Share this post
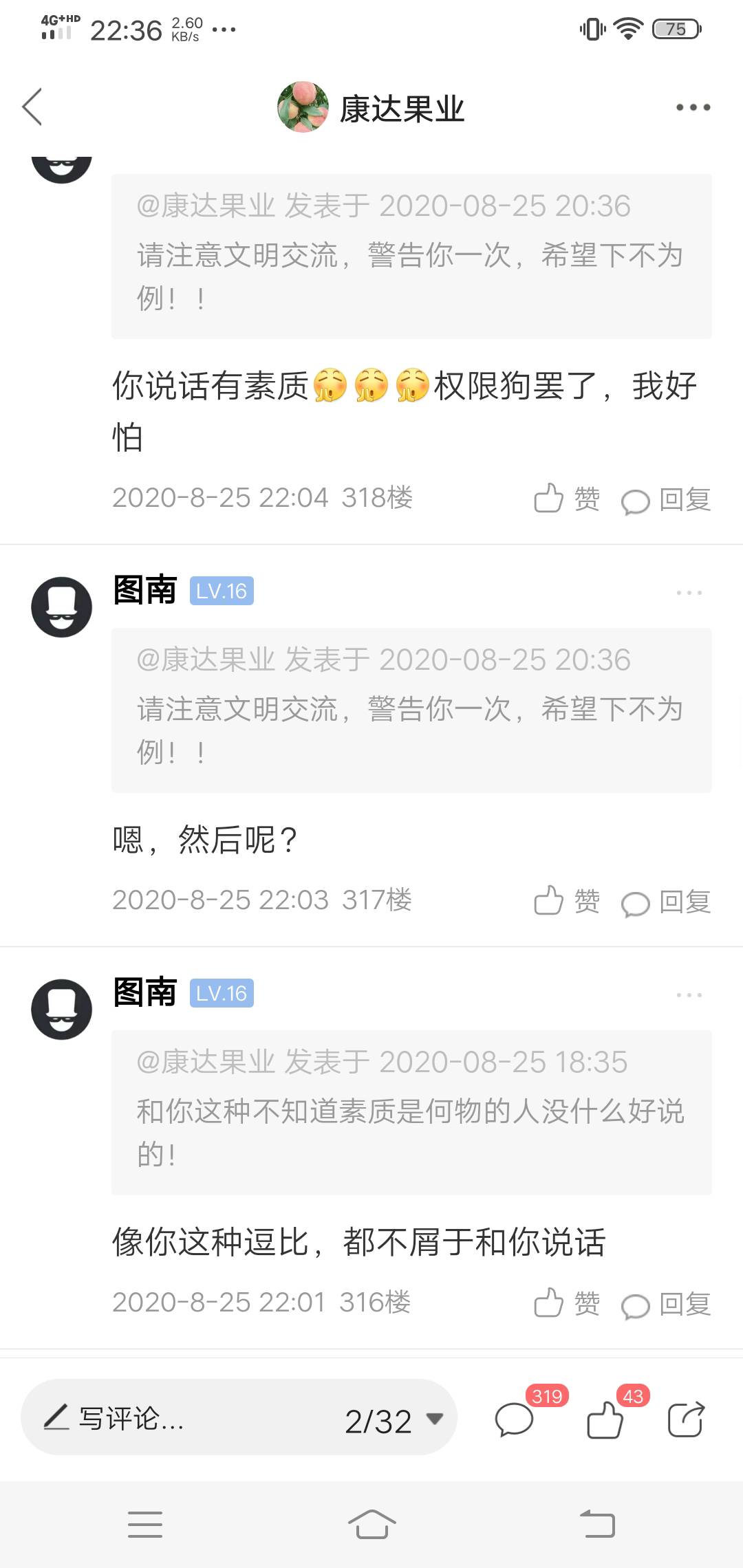The image size is (743, 1568). pyautogui.click(x=686, y=1419)
